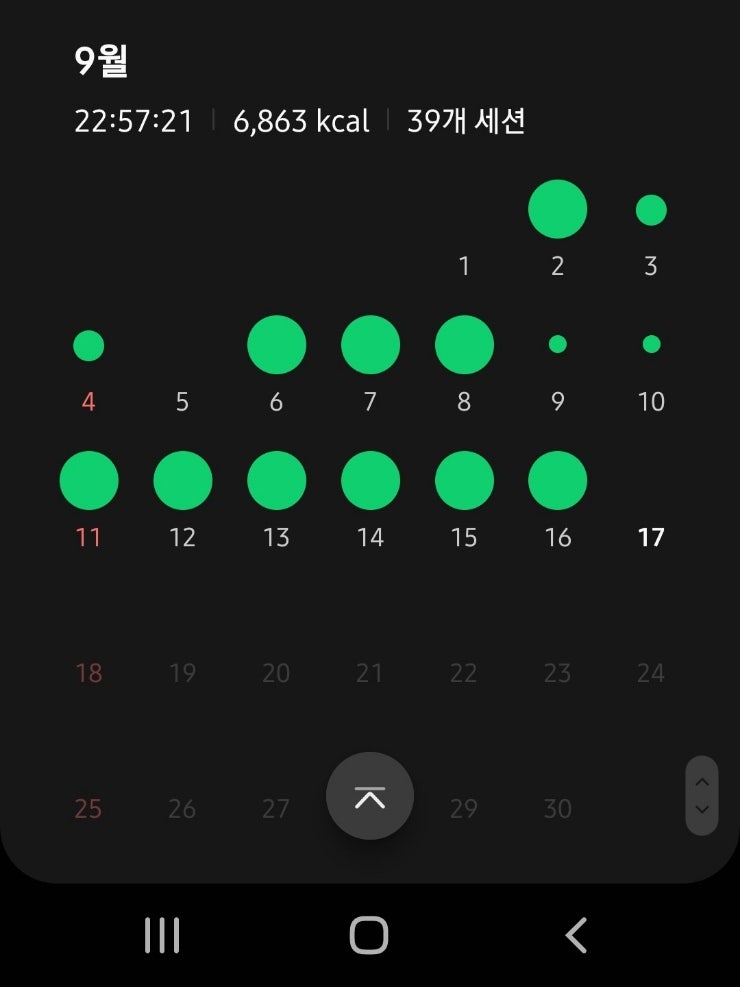The height and width of the screenshot is (987, 740).
Task: Open September 4 exercise entry
Action: click(89, 347)
